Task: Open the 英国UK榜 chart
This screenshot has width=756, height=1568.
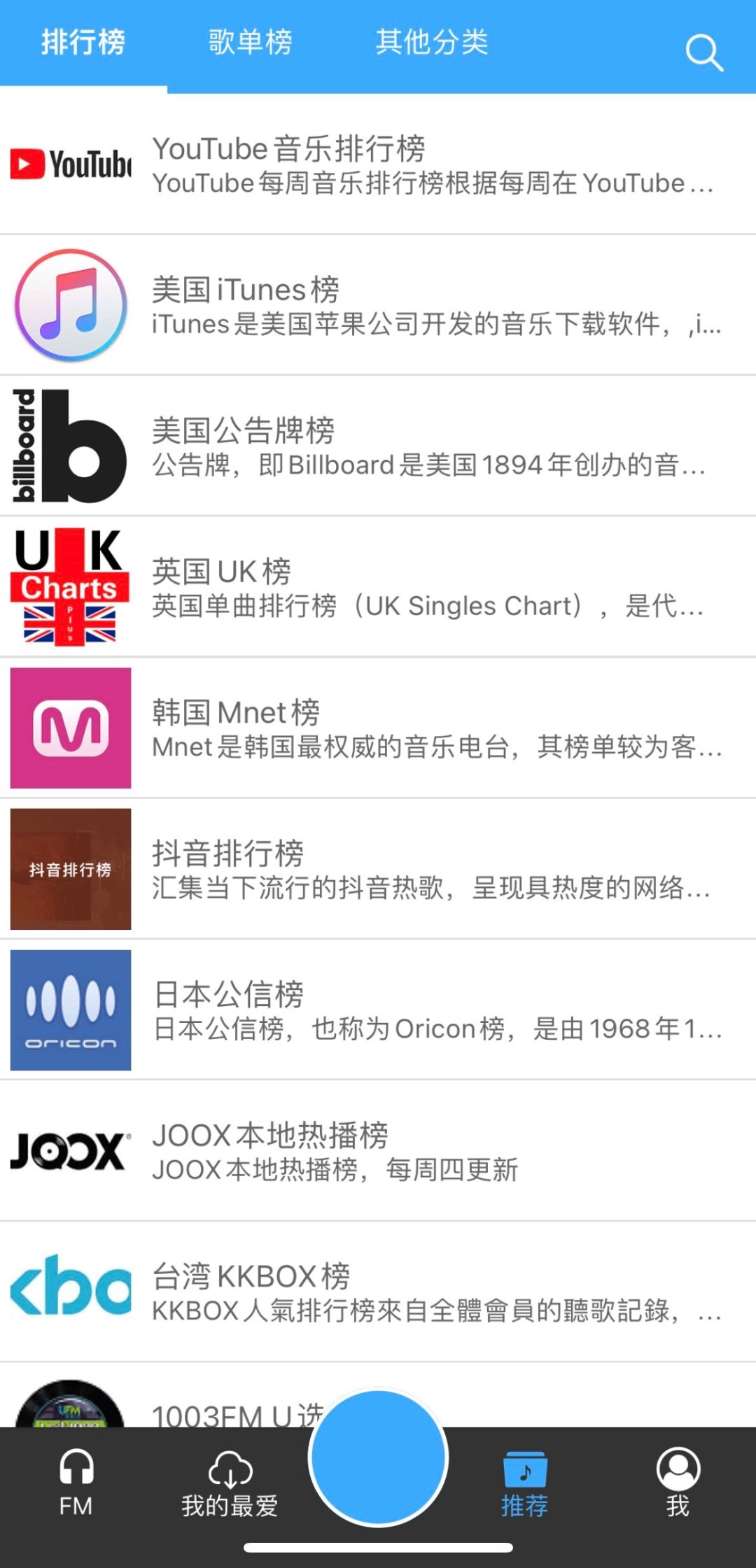Action: tap(378, 588)
